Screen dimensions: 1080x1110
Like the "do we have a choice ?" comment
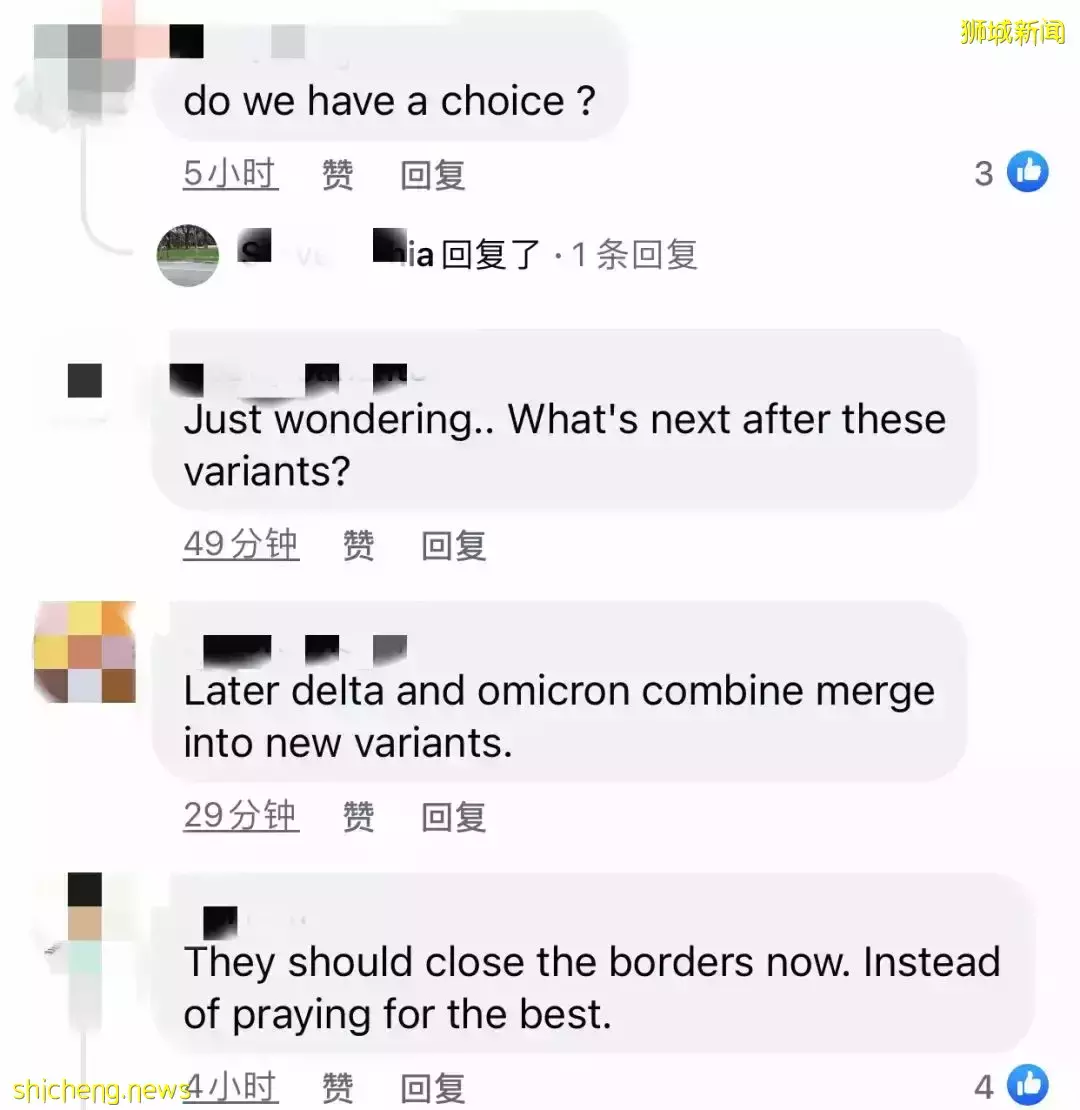click(337, 175)
